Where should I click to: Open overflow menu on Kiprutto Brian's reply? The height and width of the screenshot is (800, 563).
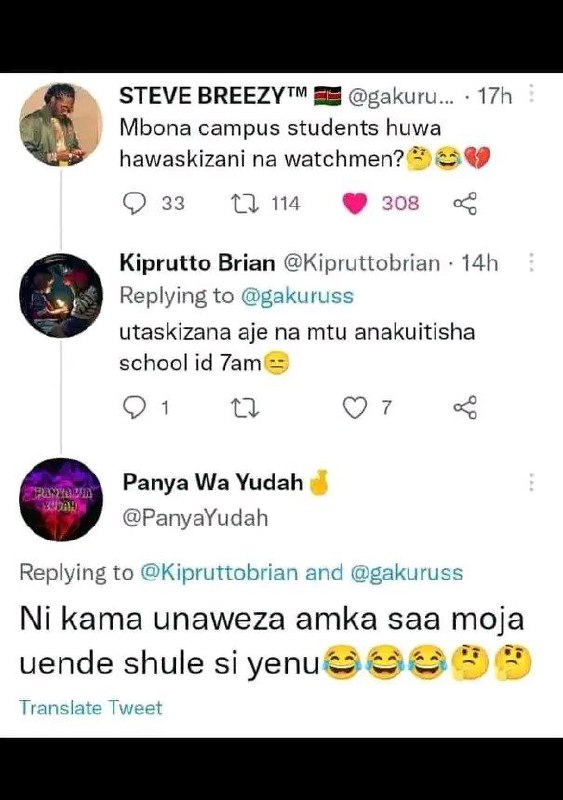tap(531, 263)
